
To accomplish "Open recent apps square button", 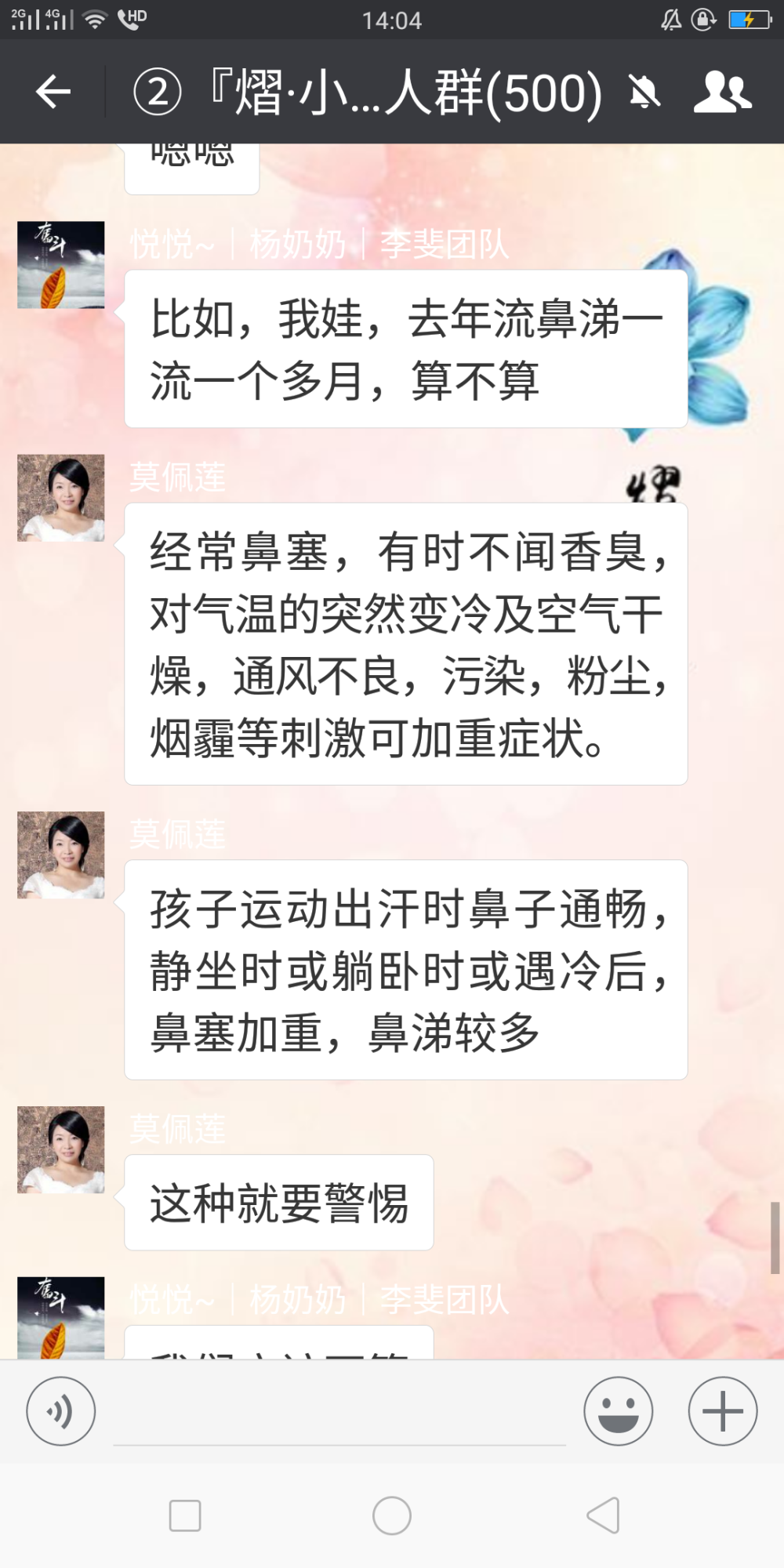I will pos(185,1515).
